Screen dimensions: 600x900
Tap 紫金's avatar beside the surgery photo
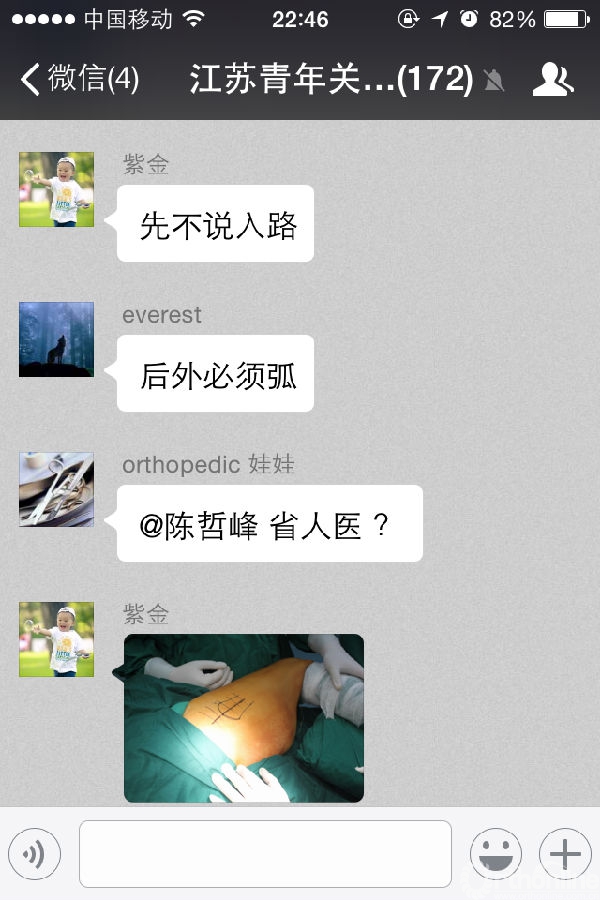tap(56, 640)
